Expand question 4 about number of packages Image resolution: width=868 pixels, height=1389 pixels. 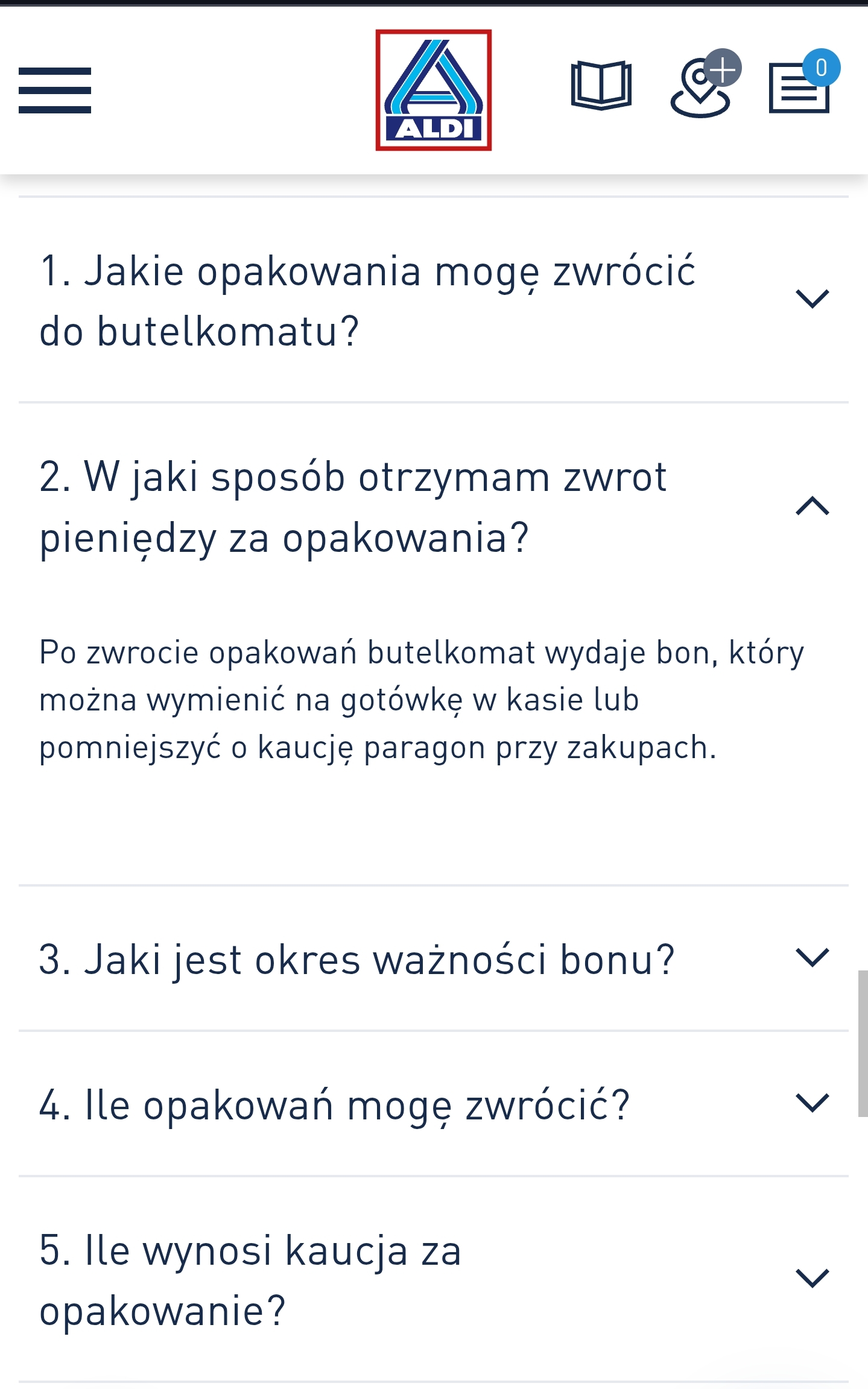(x=812, y=1103)
